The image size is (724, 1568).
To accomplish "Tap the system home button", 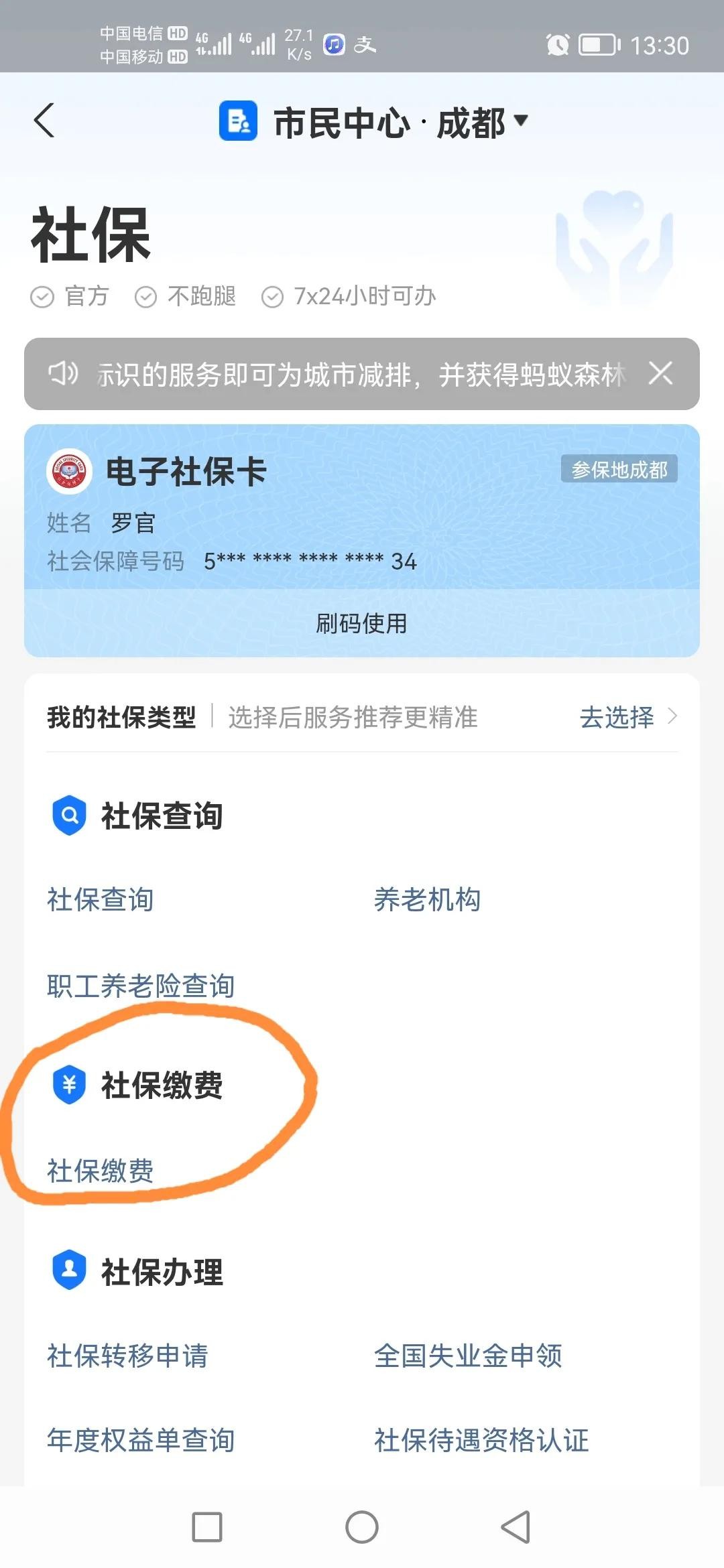I will 362,1527.
